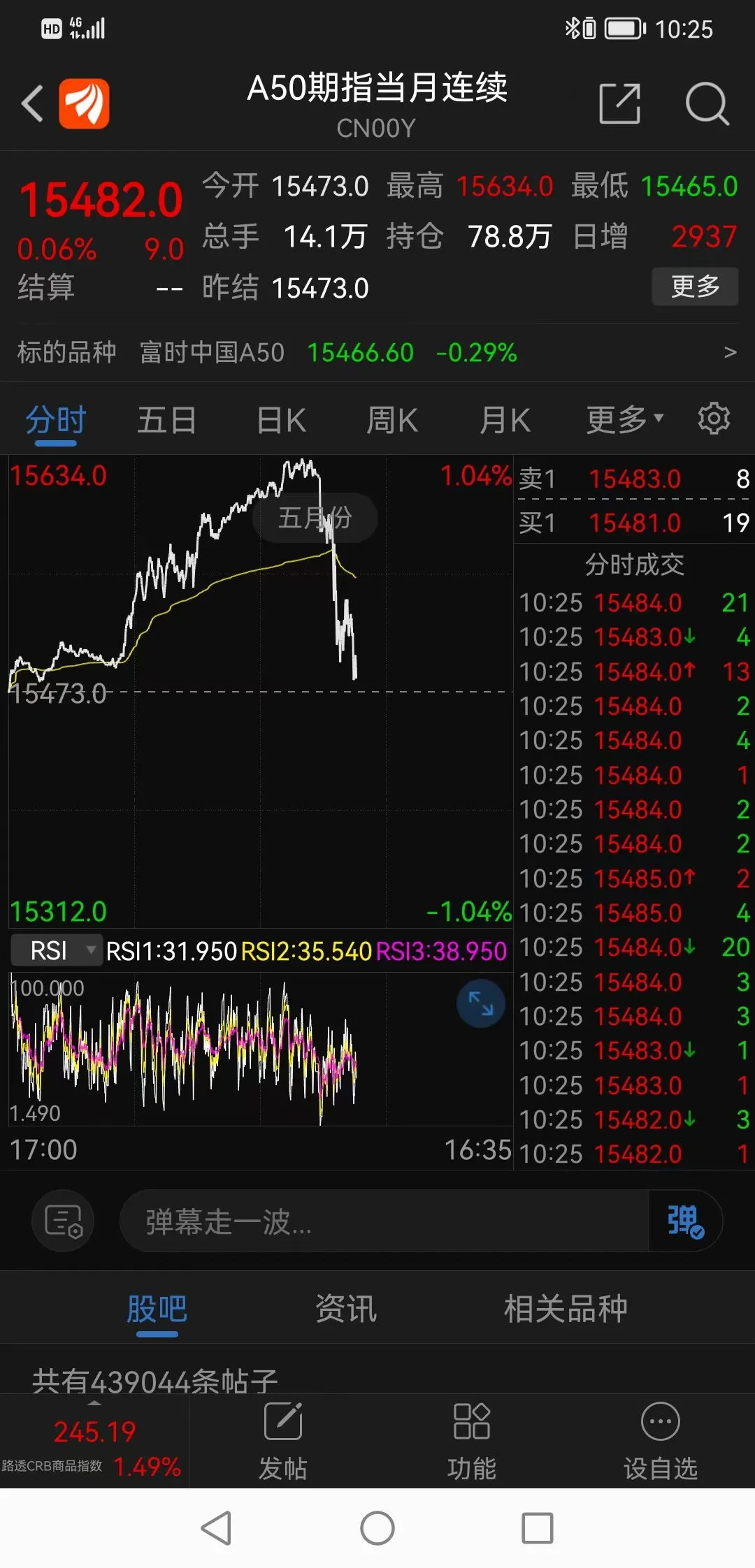Expand the 更多 chart period dropdown
The image size is (755, 1568).
pyautogui.click(x=624, y=420)
